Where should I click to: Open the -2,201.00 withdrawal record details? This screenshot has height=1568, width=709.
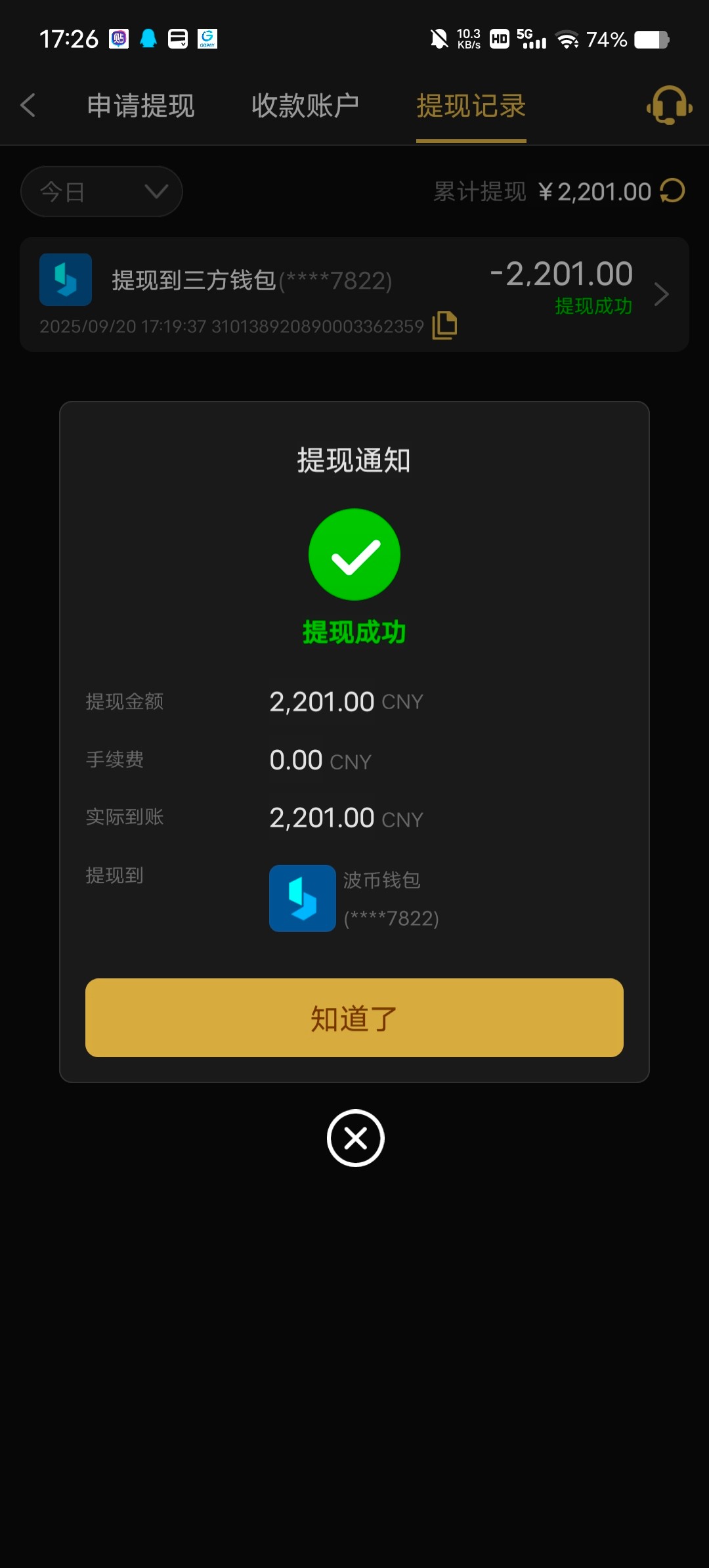660,294
